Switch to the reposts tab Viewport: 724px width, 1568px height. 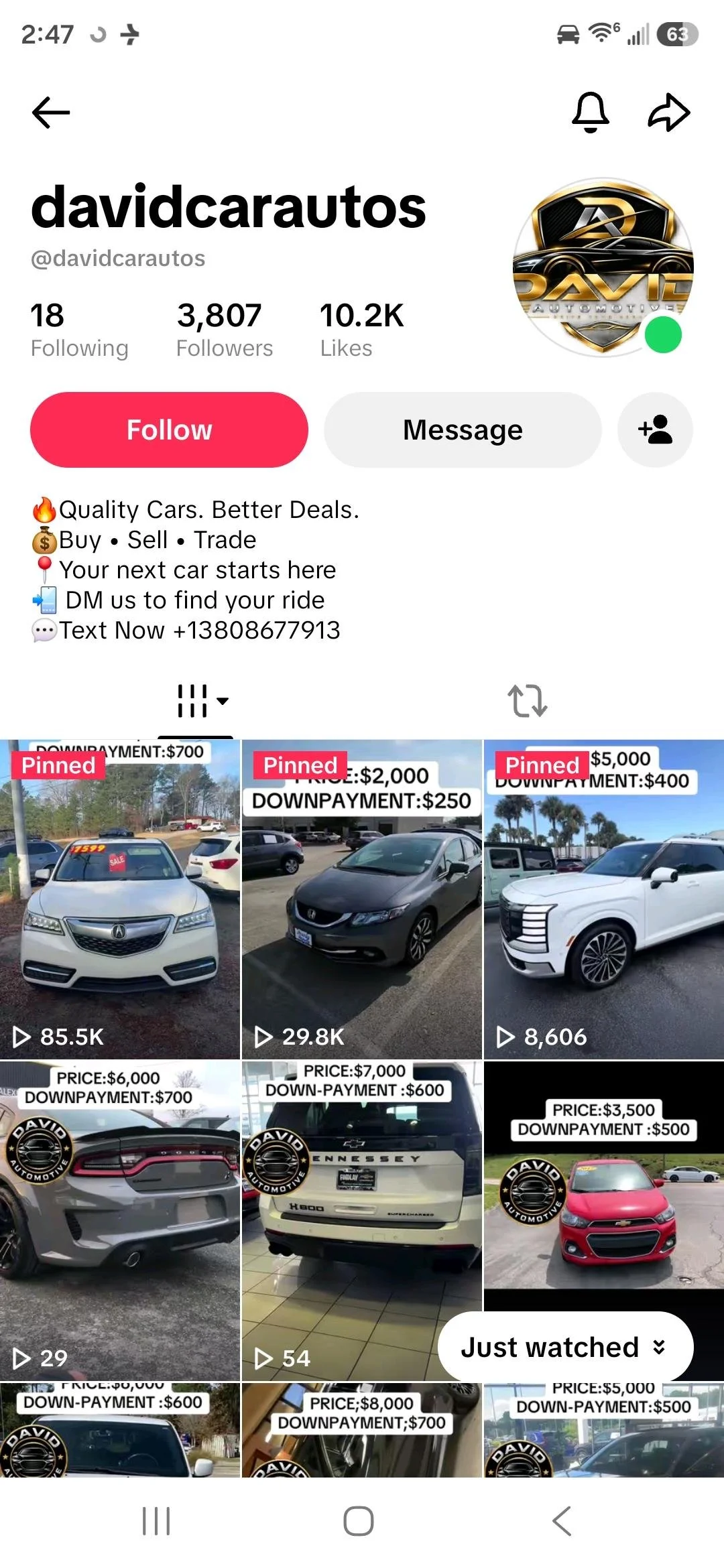528,701
